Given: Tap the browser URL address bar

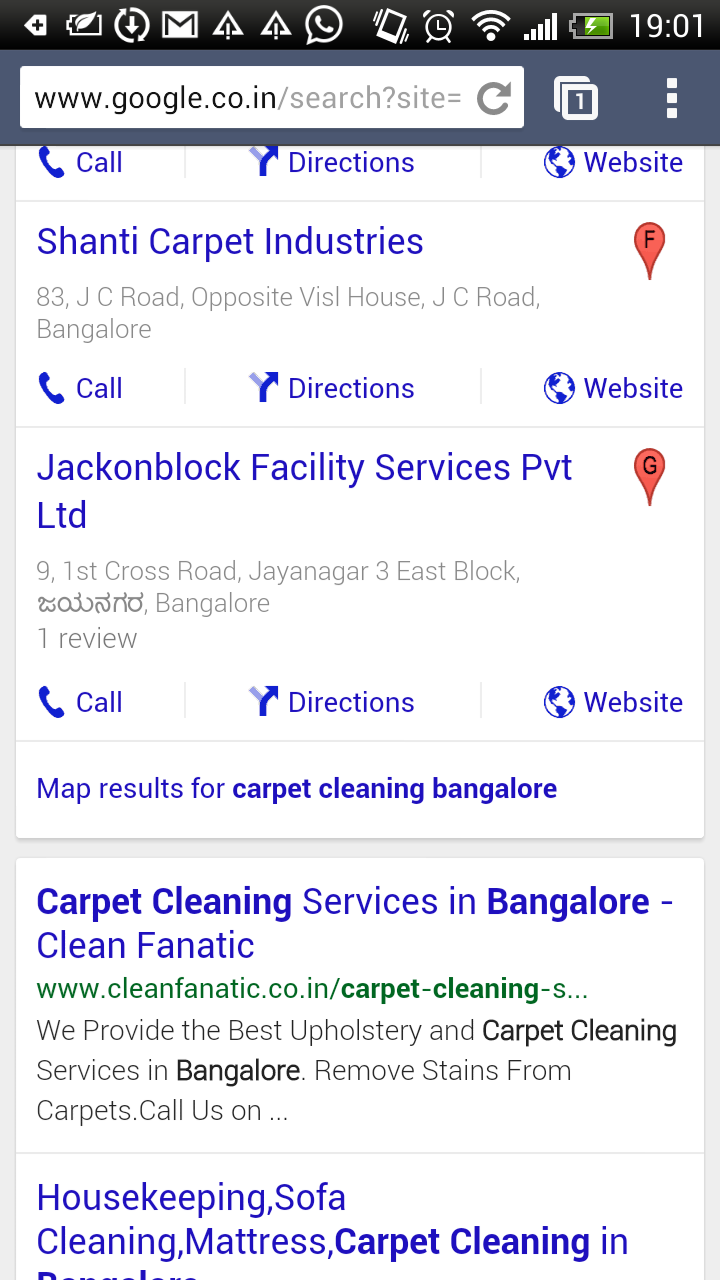Looking at the screenshot, I should [x=248, y=98].
